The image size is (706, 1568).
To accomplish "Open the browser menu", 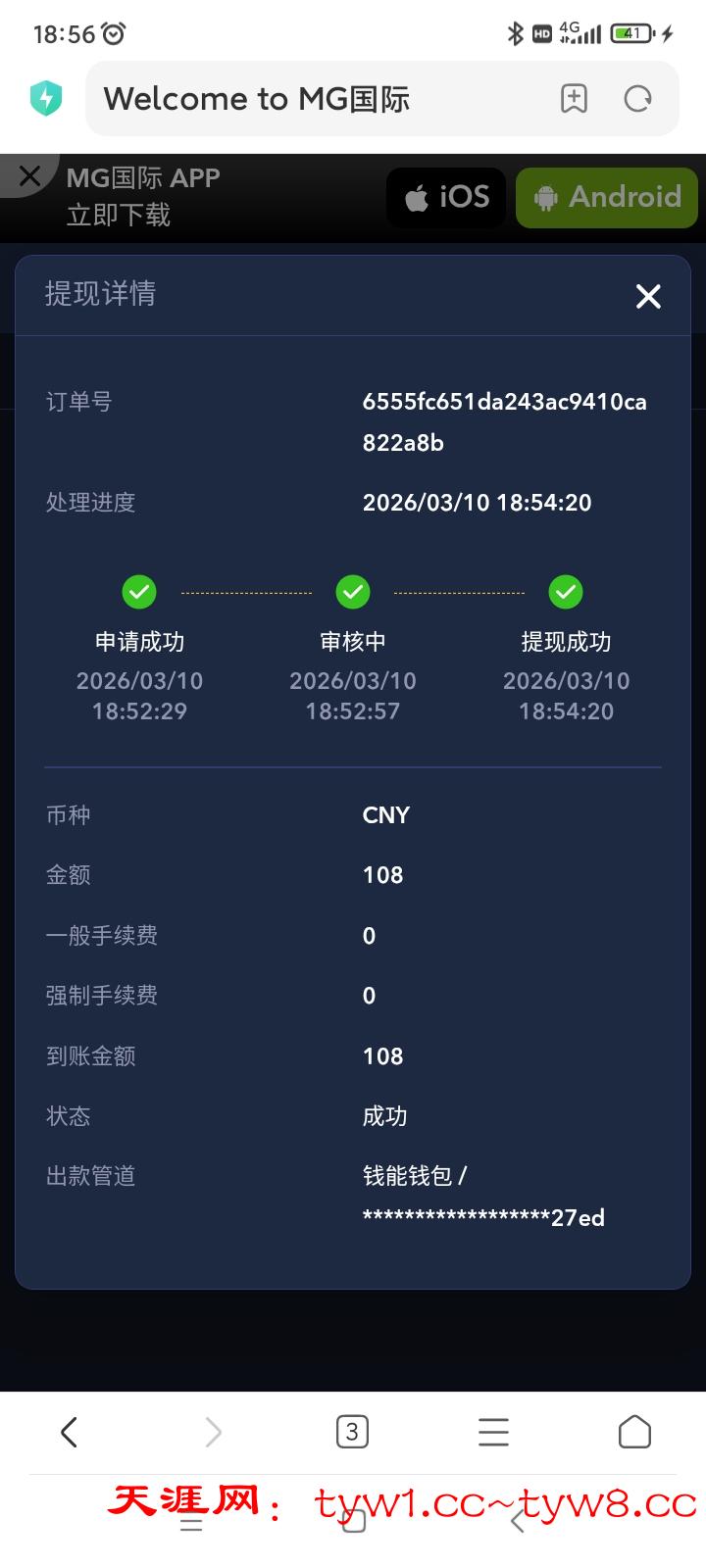I will tap(493, 1432).
